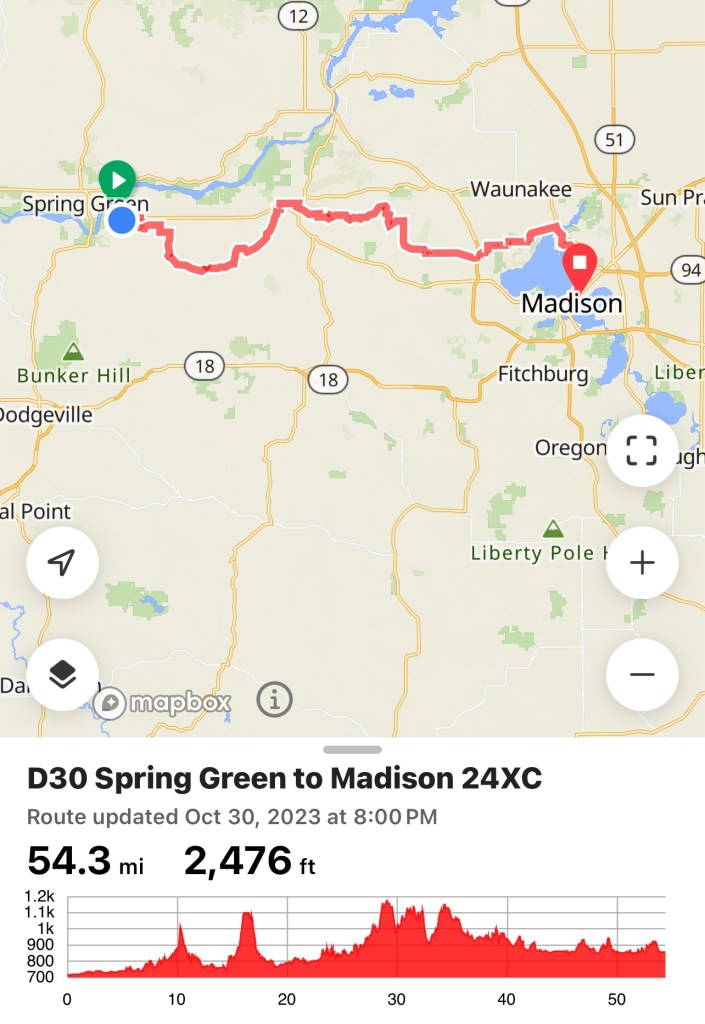Zoom out of the map
The height and width of the screenshot is (1024, 705).
point(641,675)
